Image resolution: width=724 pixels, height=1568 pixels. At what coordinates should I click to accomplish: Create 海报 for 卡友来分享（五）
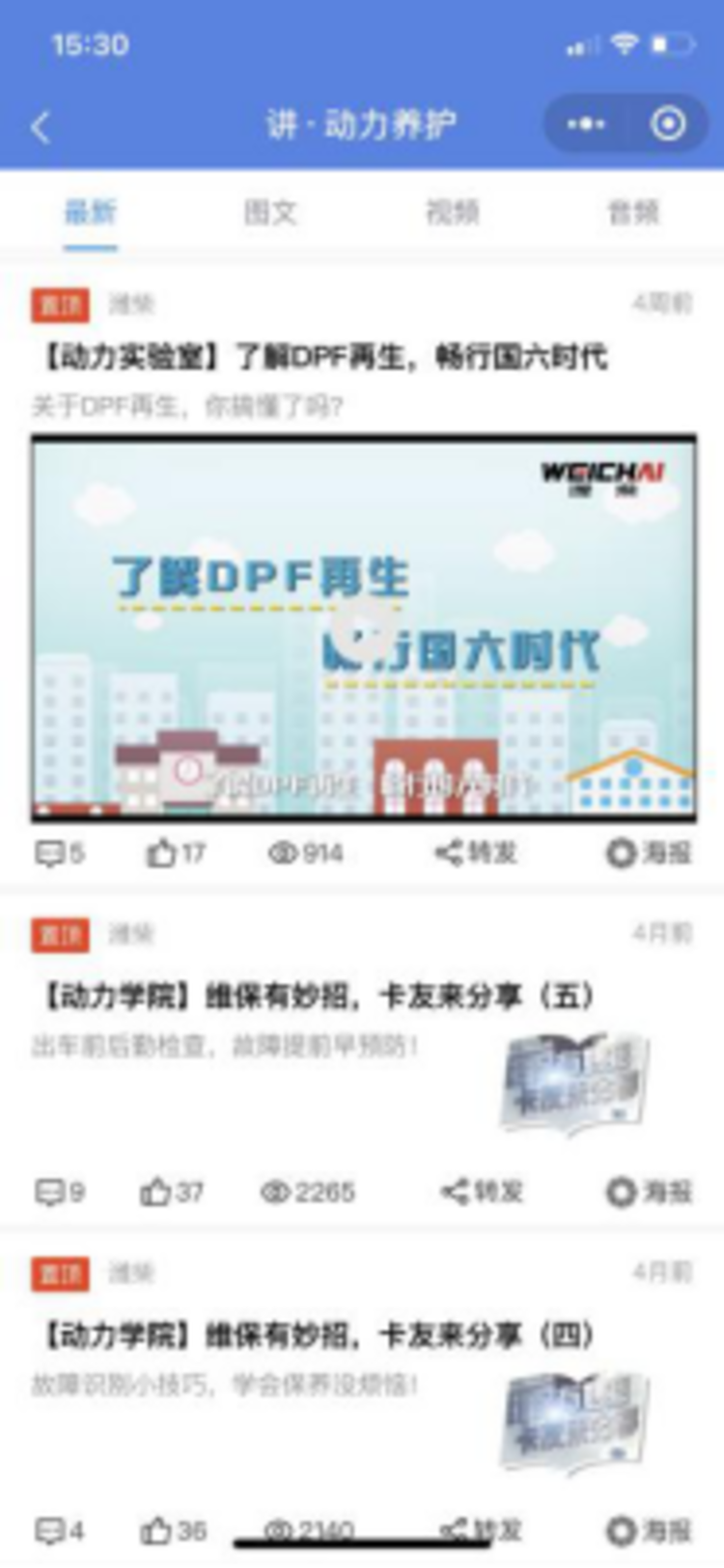[648, 1193]
